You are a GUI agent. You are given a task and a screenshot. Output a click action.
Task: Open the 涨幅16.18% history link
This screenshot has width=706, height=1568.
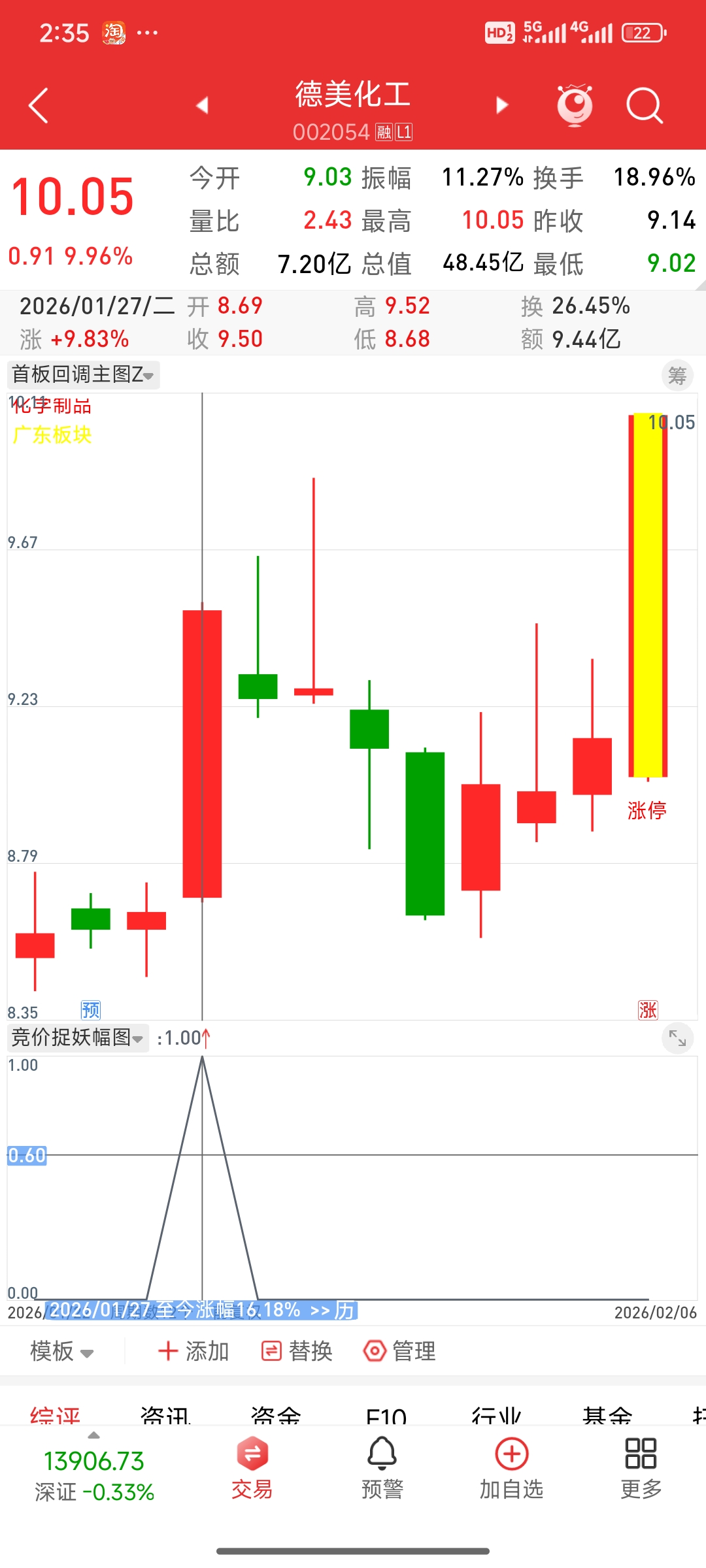[x=203, y=1310]
